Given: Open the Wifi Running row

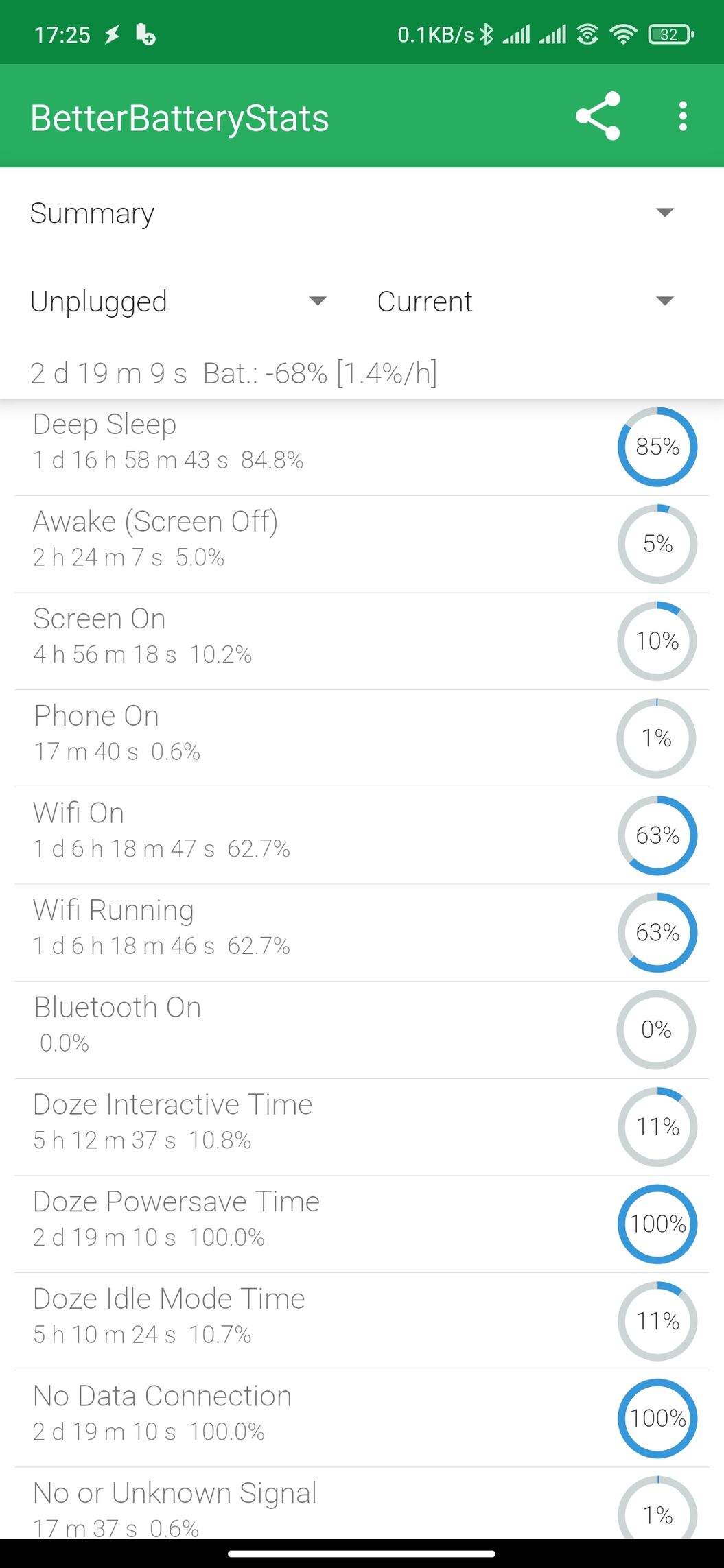Looking at the screenshot, I should coord(362,934).
